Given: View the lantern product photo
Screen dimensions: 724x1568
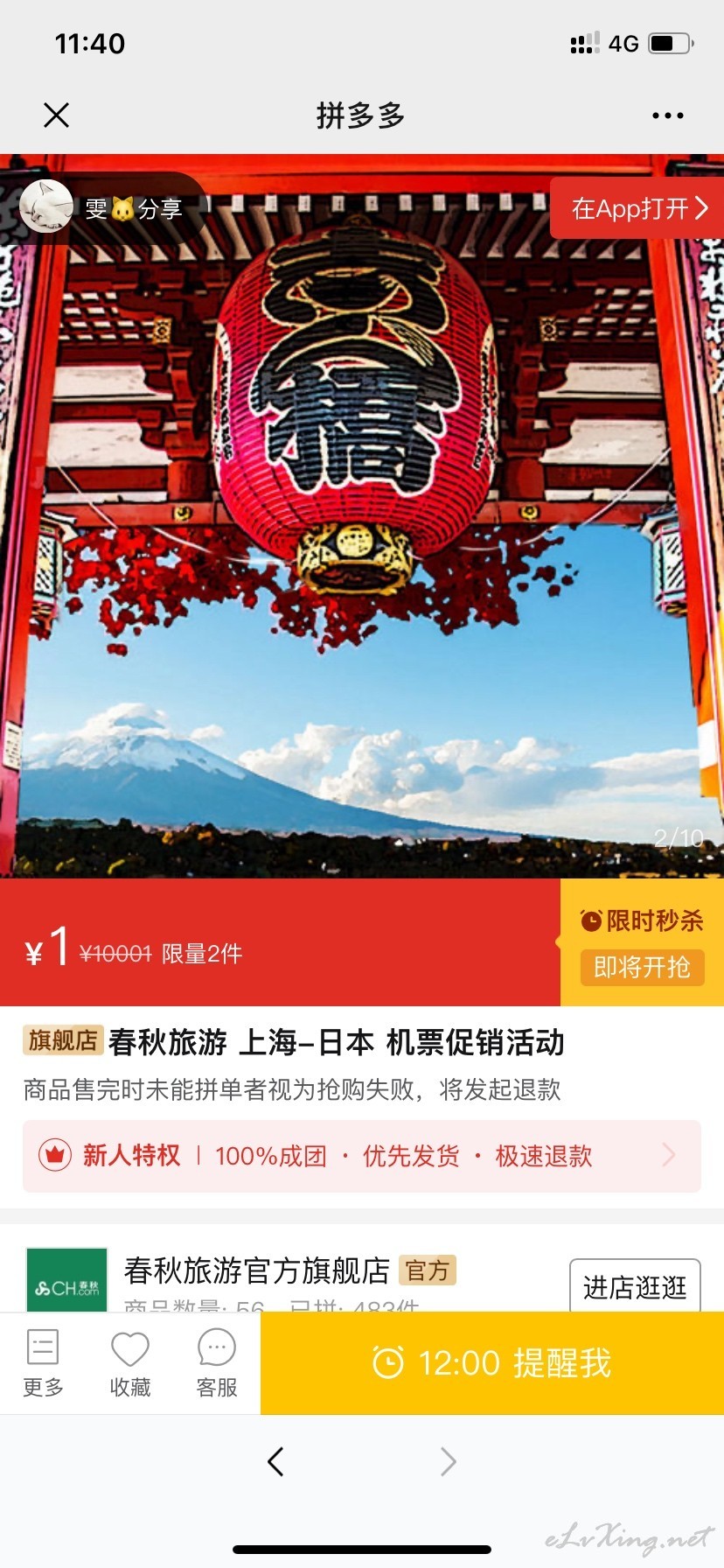Looking at the screenshot, I should pos(362,516).
